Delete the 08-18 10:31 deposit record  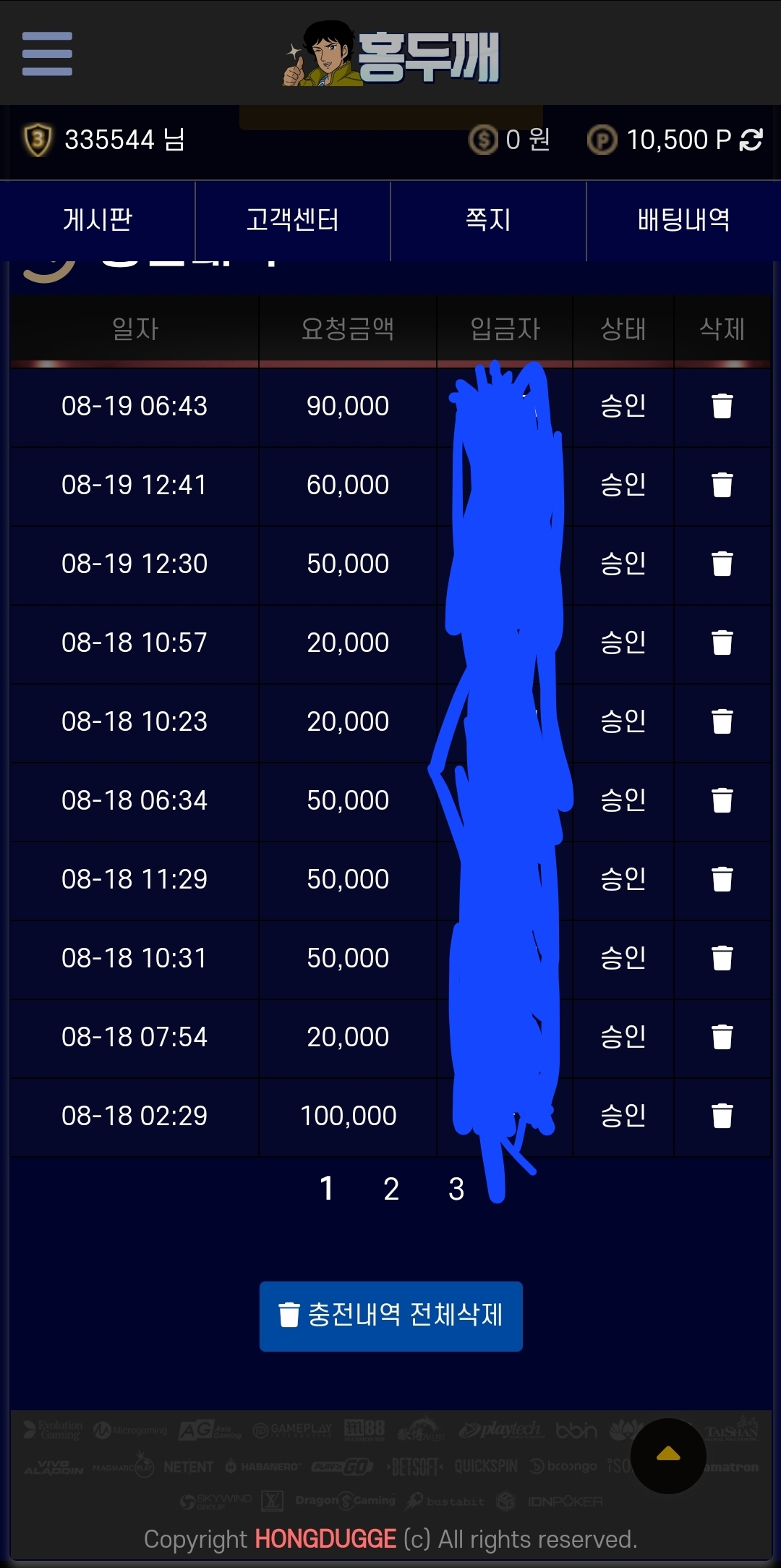(x=722, y=958)
